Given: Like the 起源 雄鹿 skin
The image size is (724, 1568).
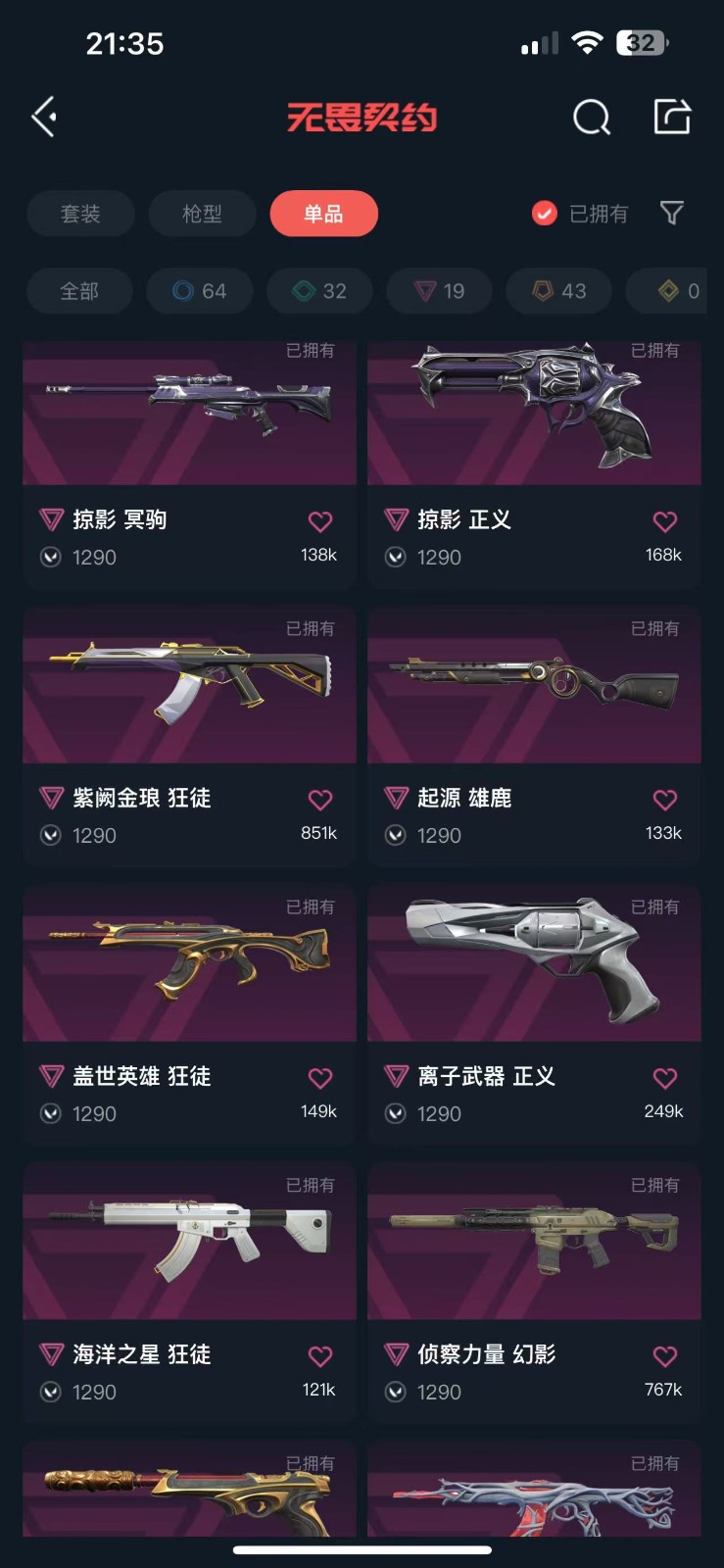Looking at the screenshot, I should tap(665, 800).
